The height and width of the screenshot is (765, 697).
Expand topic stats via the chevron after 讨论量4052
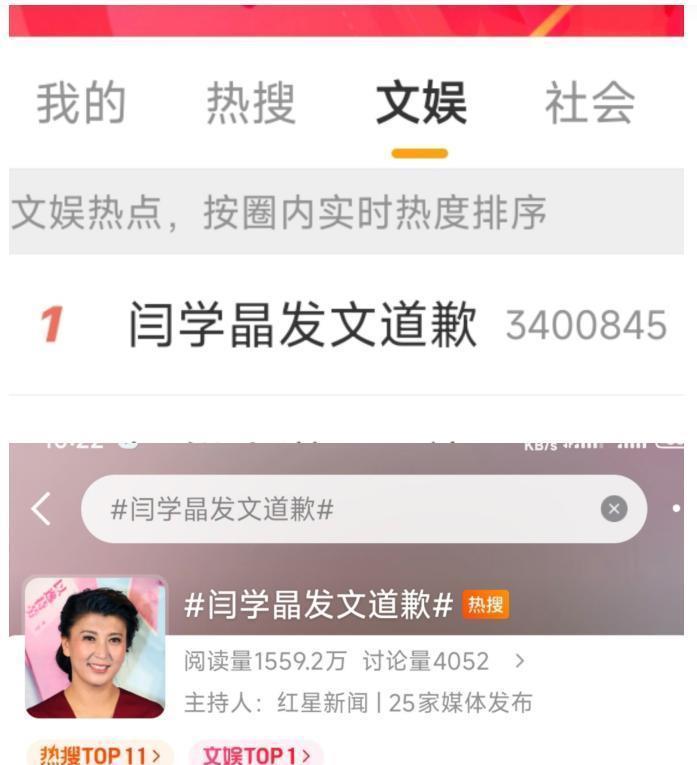click(x=518, y=661)
